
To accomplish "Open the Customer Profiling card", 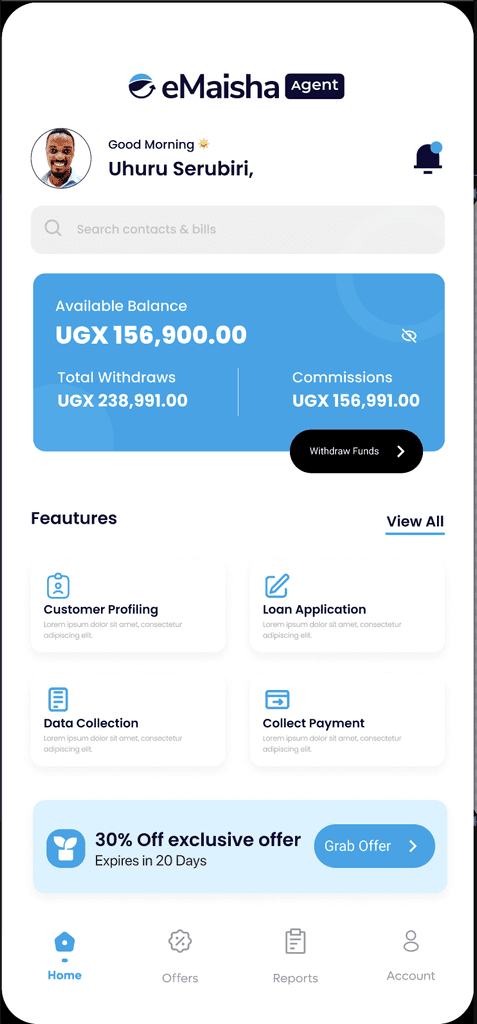I will (128, 606).
